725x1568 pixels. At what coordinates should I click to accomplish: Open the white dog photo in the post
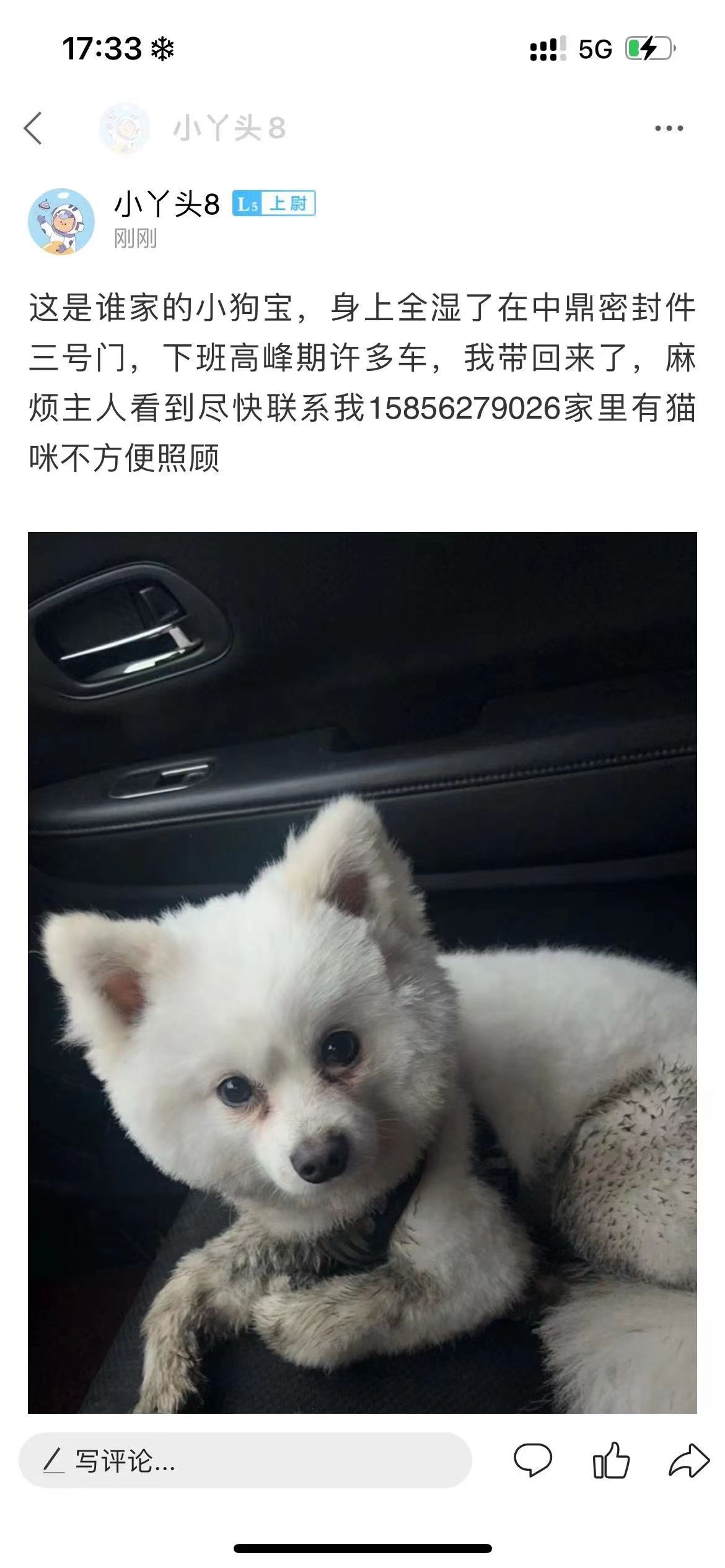pyautogui.click(x=362, y=972)
